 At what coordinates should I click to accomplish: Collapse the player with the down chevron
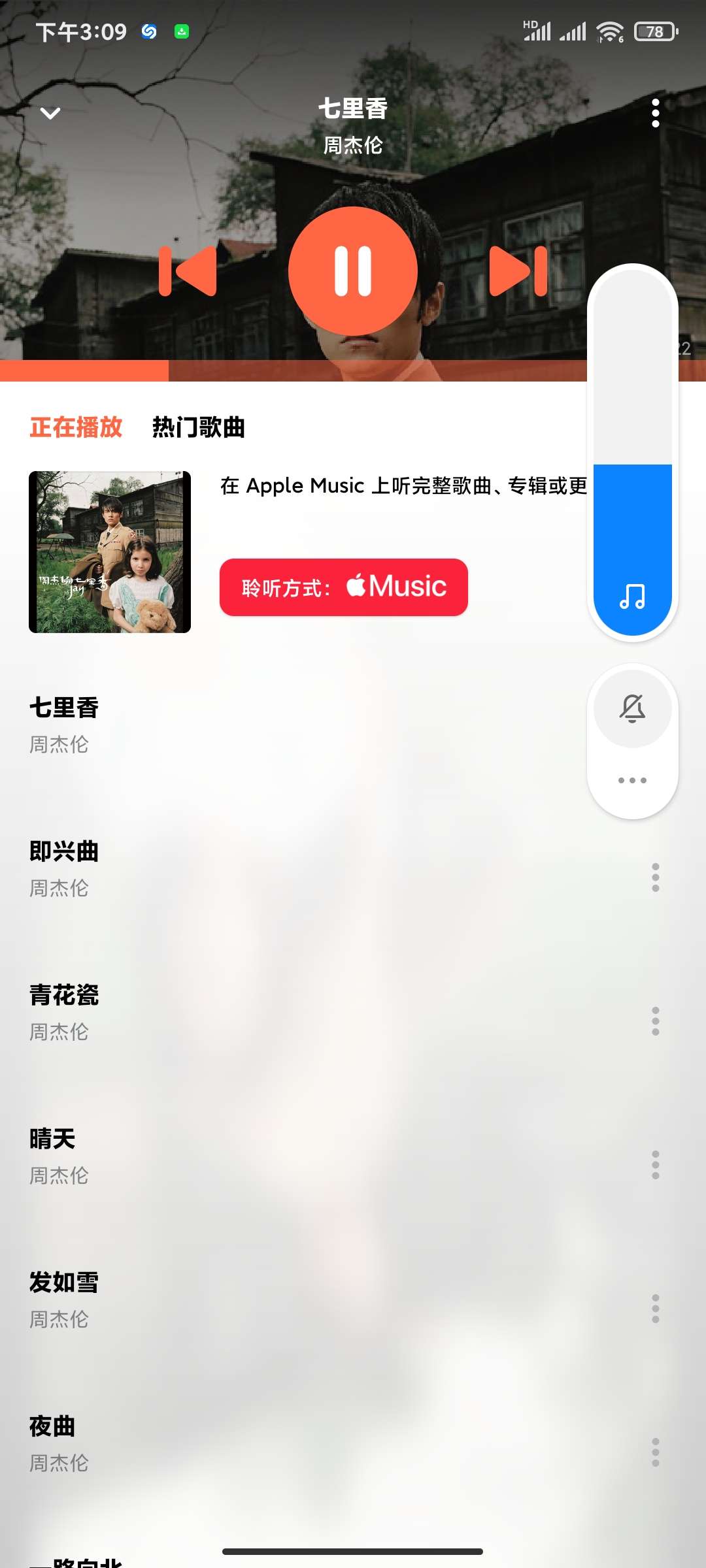50,113
